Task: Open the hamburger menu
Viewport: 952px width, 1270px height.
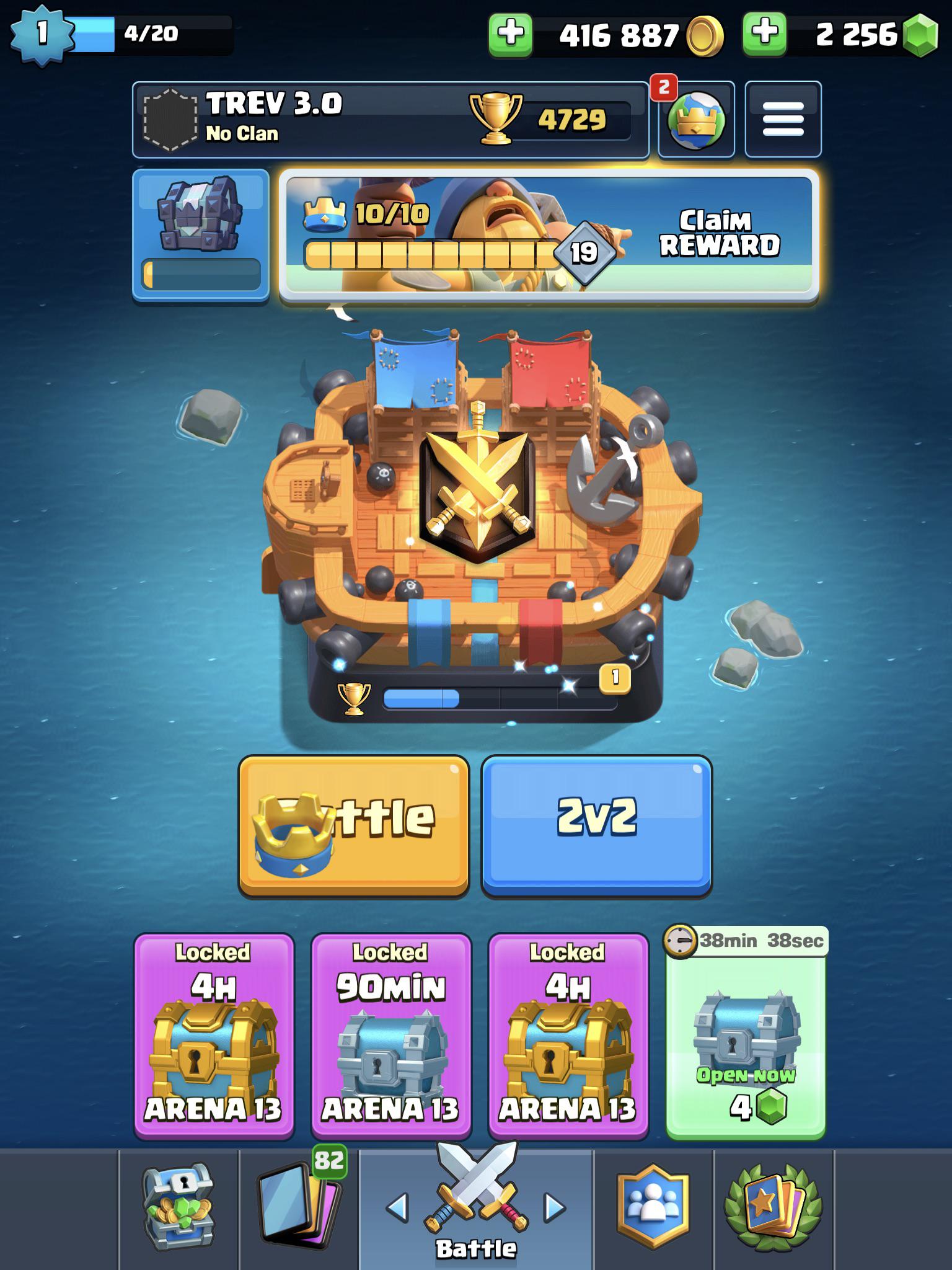Action: [x=782, y=120]
